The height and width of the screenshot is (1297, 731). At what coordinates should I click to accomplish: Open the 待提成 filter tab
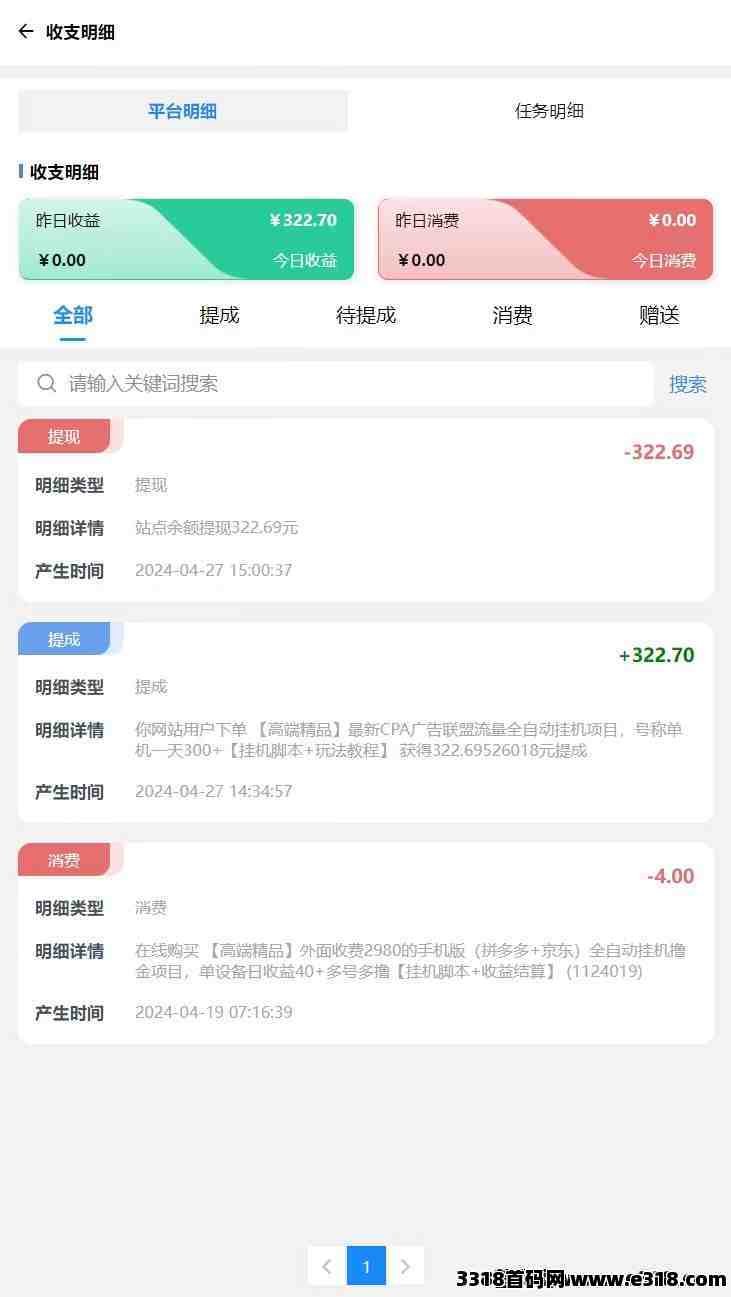tap(366, 315)
